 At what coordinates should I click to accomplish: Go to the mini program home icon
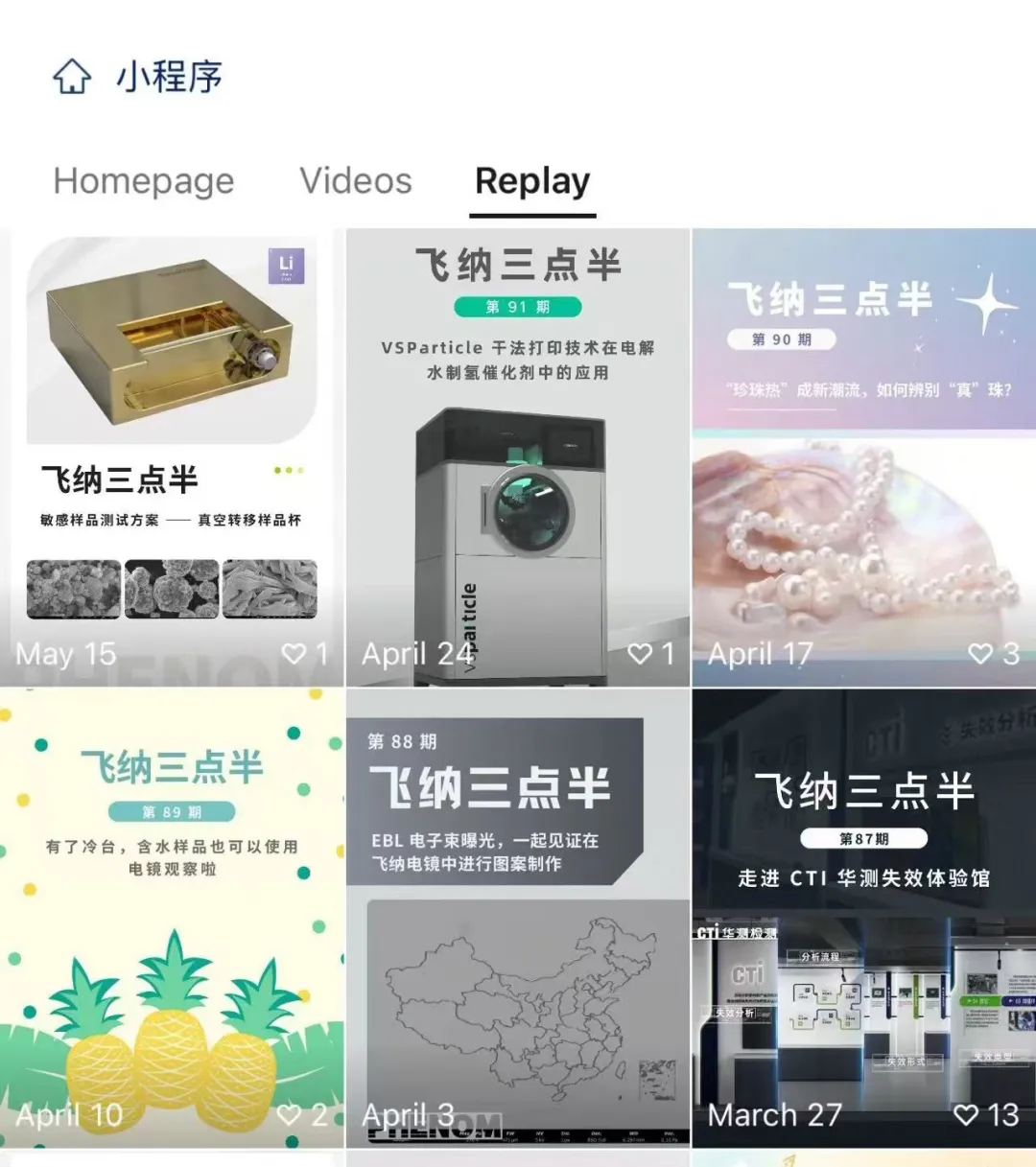click(72, 77)
